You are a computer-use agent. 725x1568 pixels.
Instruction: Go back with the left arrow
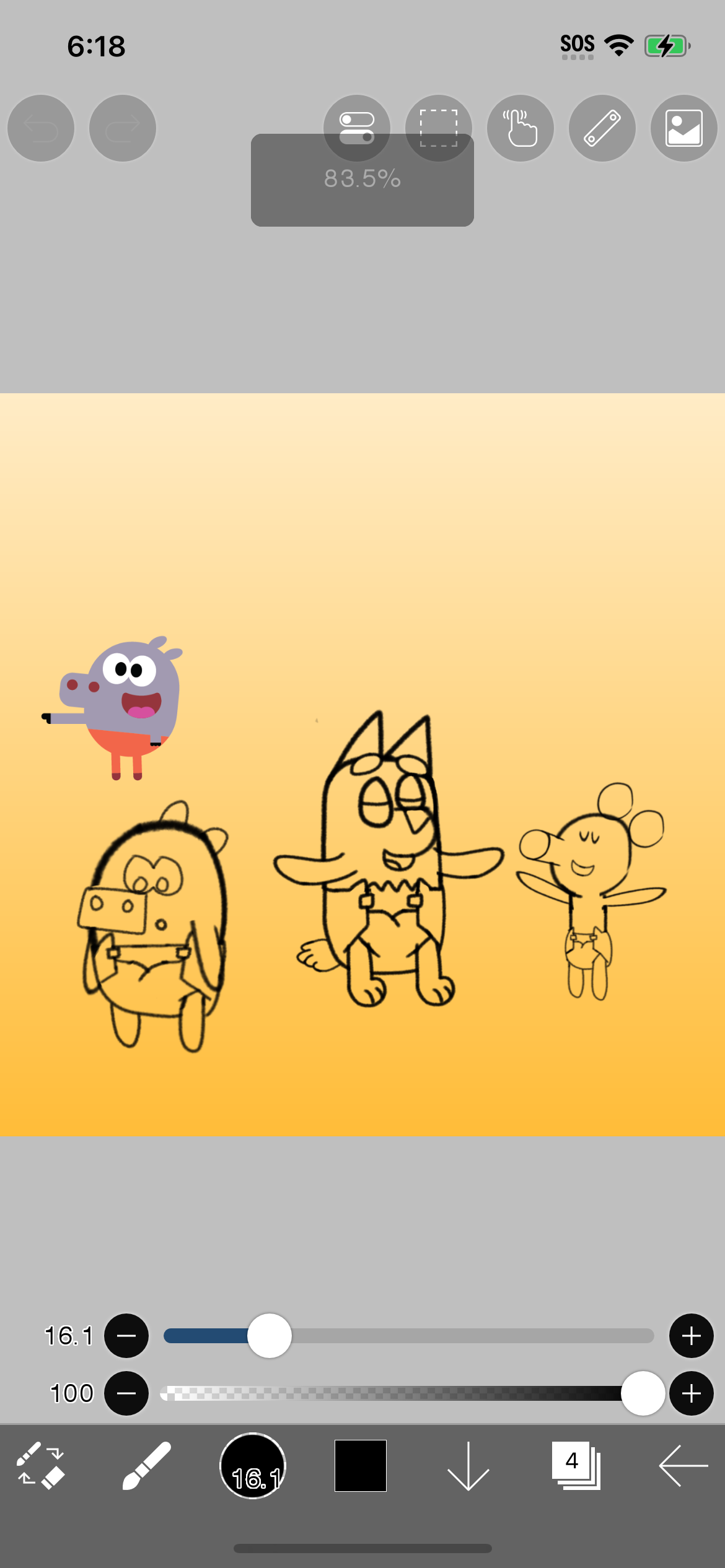point(683,1466)
